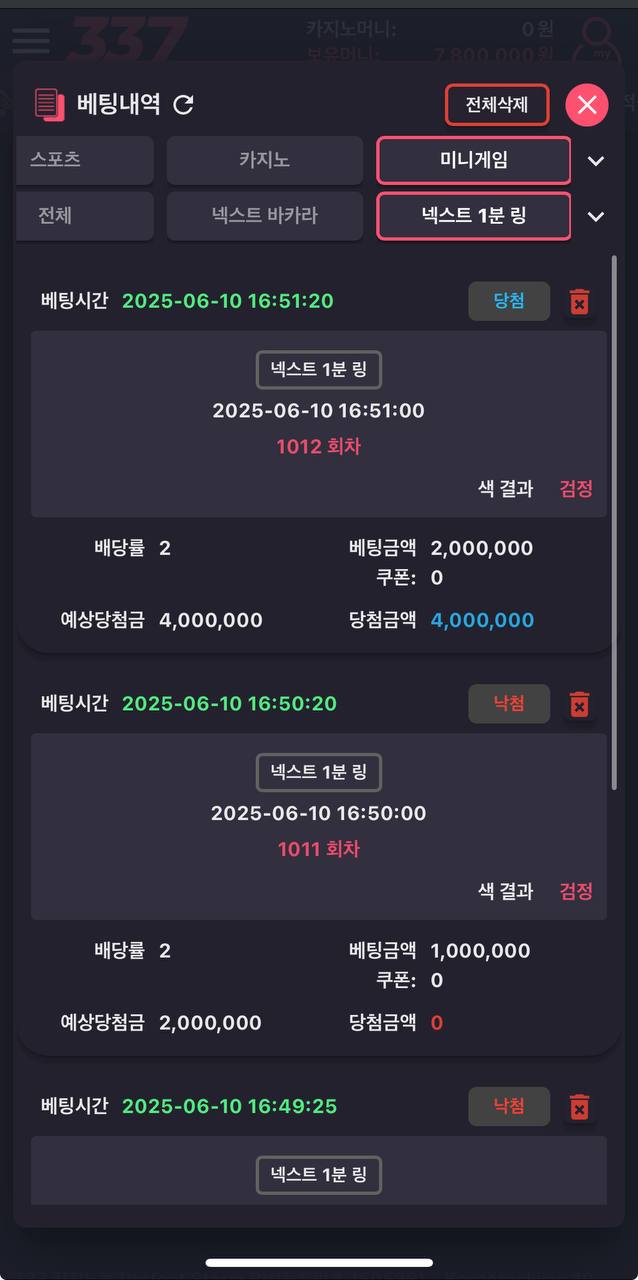Delete the bet placed at 16:49:25
Screen dimensions: 638x1280
[x=579, y=1107]
